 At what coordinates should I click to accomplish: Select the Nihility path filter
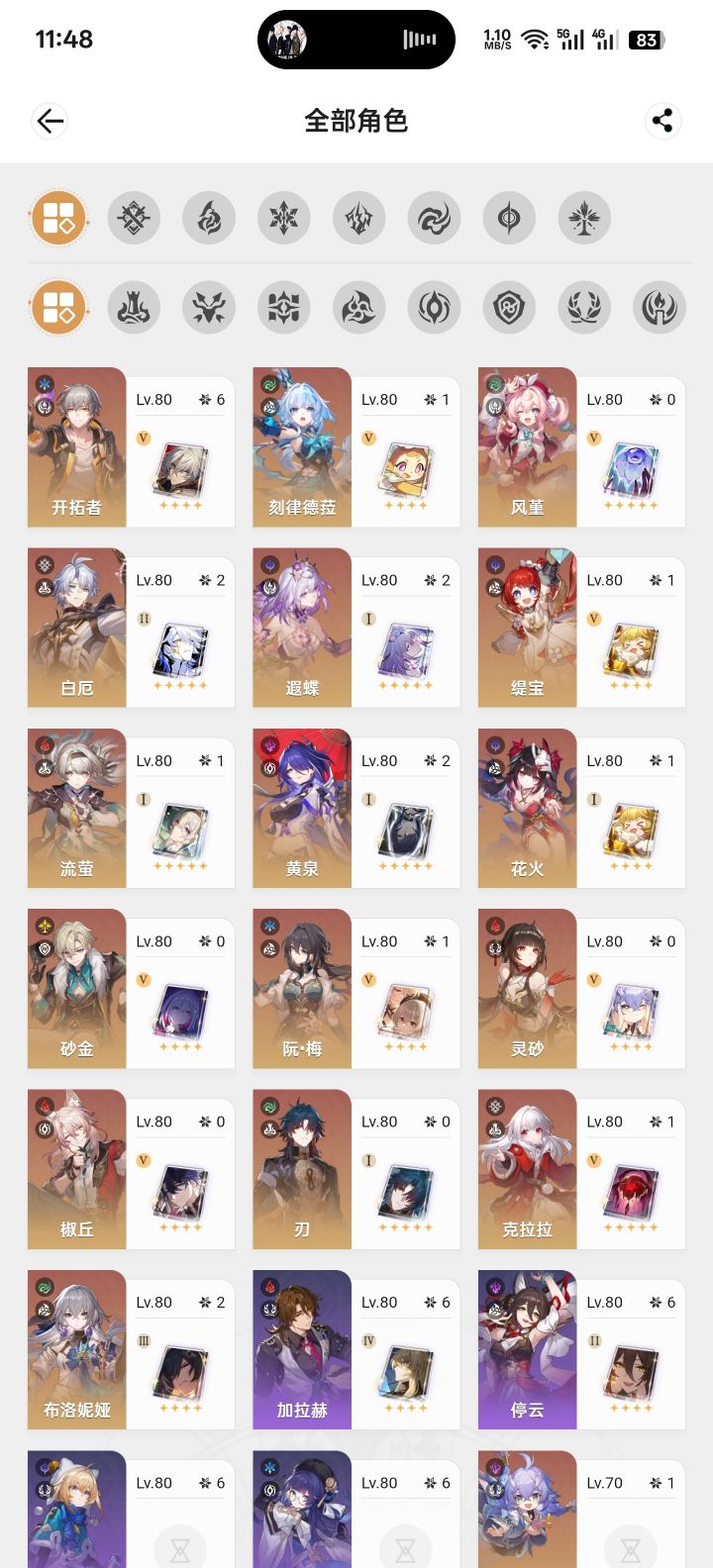pyautogui.click(x=435, y=308)
